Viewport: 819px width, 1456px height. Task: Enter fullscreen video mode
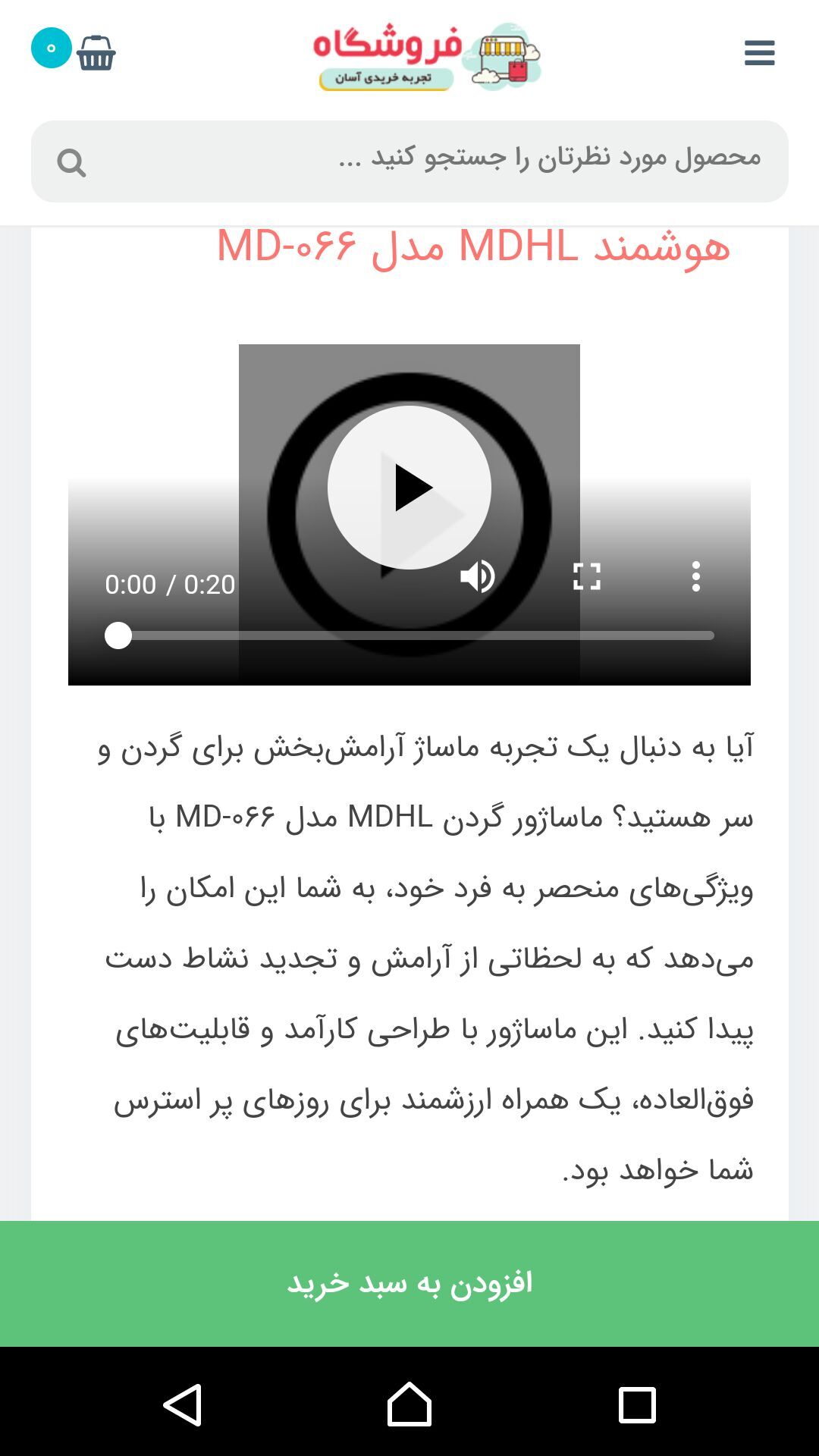coord(586,576)
